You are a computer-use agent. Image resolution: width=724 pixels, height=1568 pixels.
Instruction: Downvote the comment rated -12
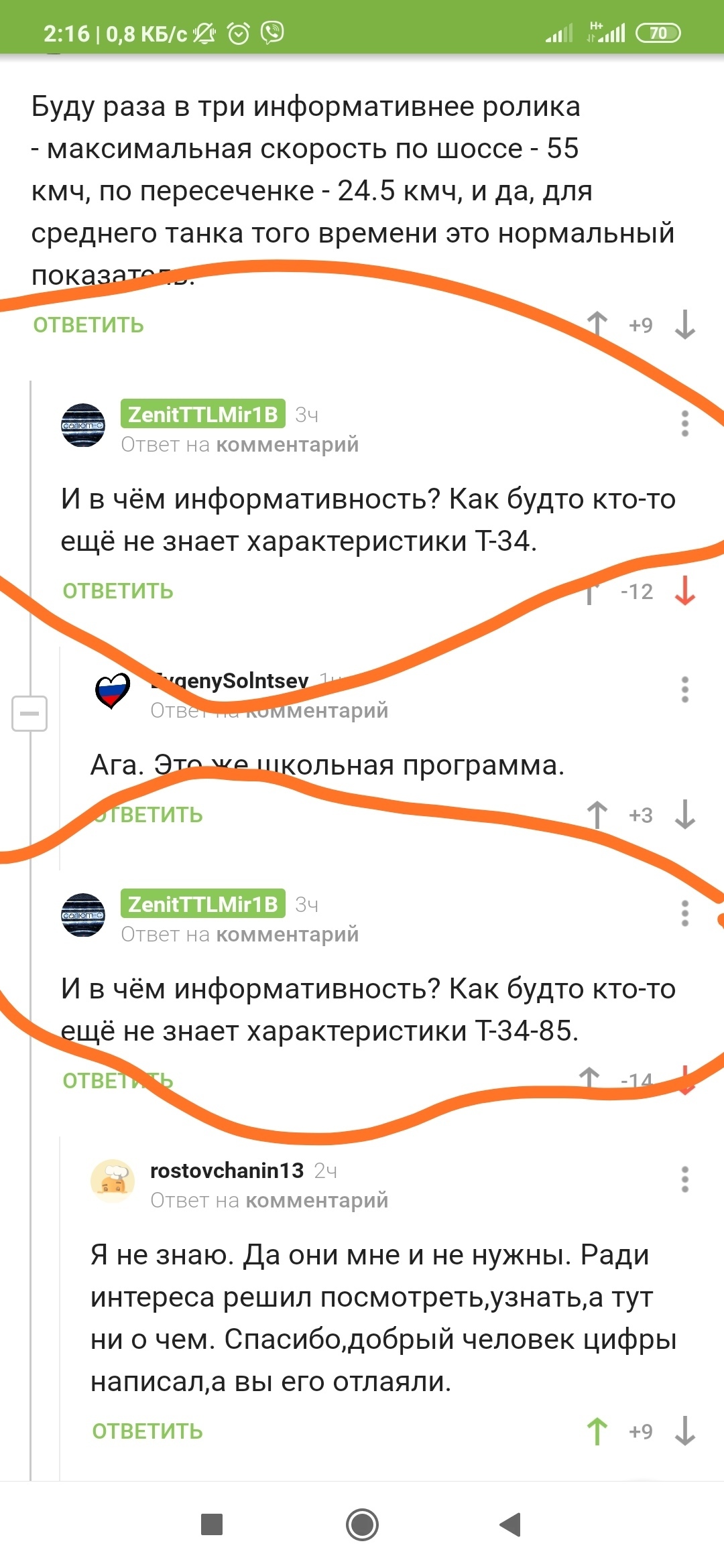pos(684,591)
